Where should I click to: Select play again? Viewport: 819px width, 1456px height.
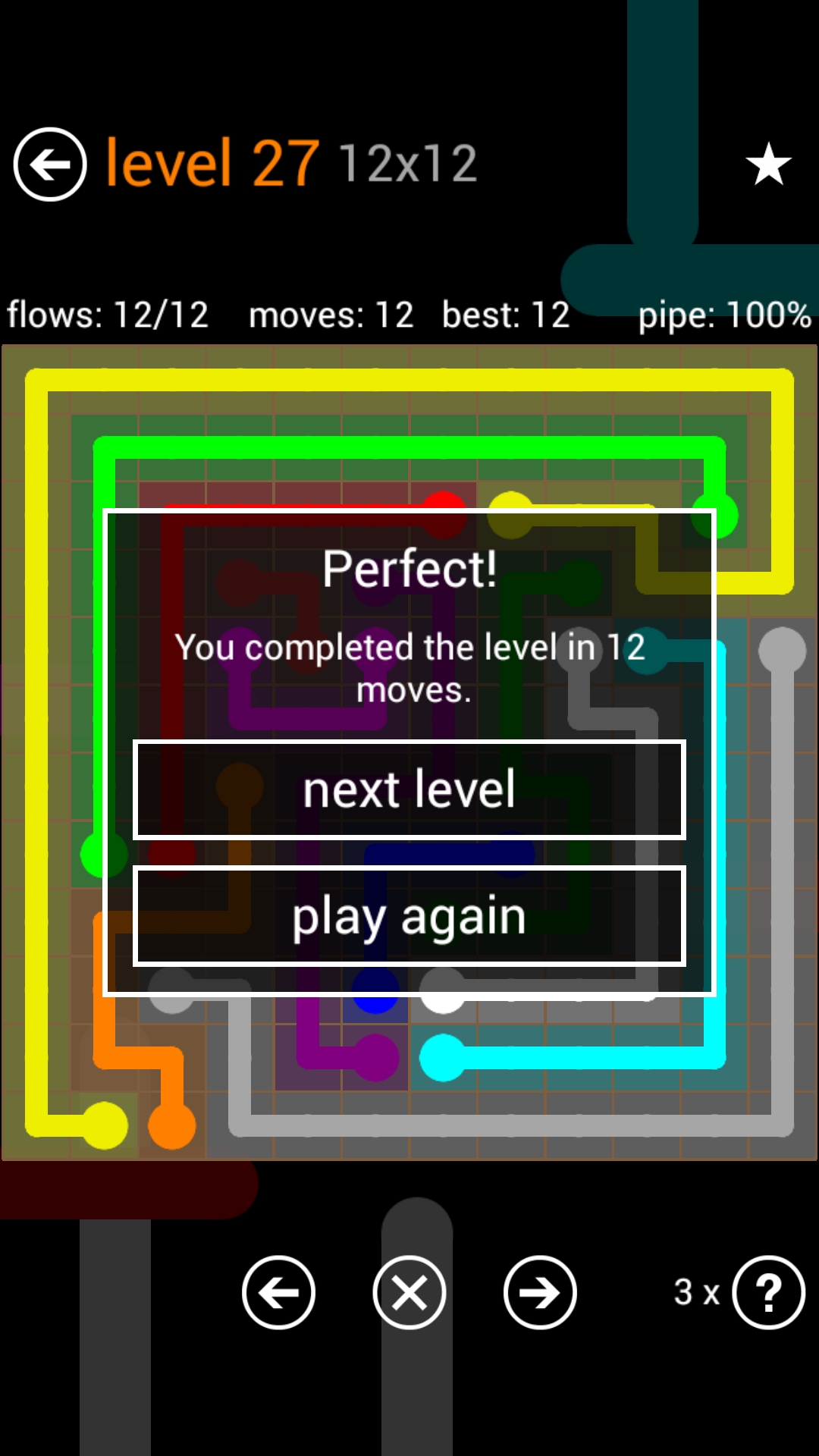[x=409, y=916]
